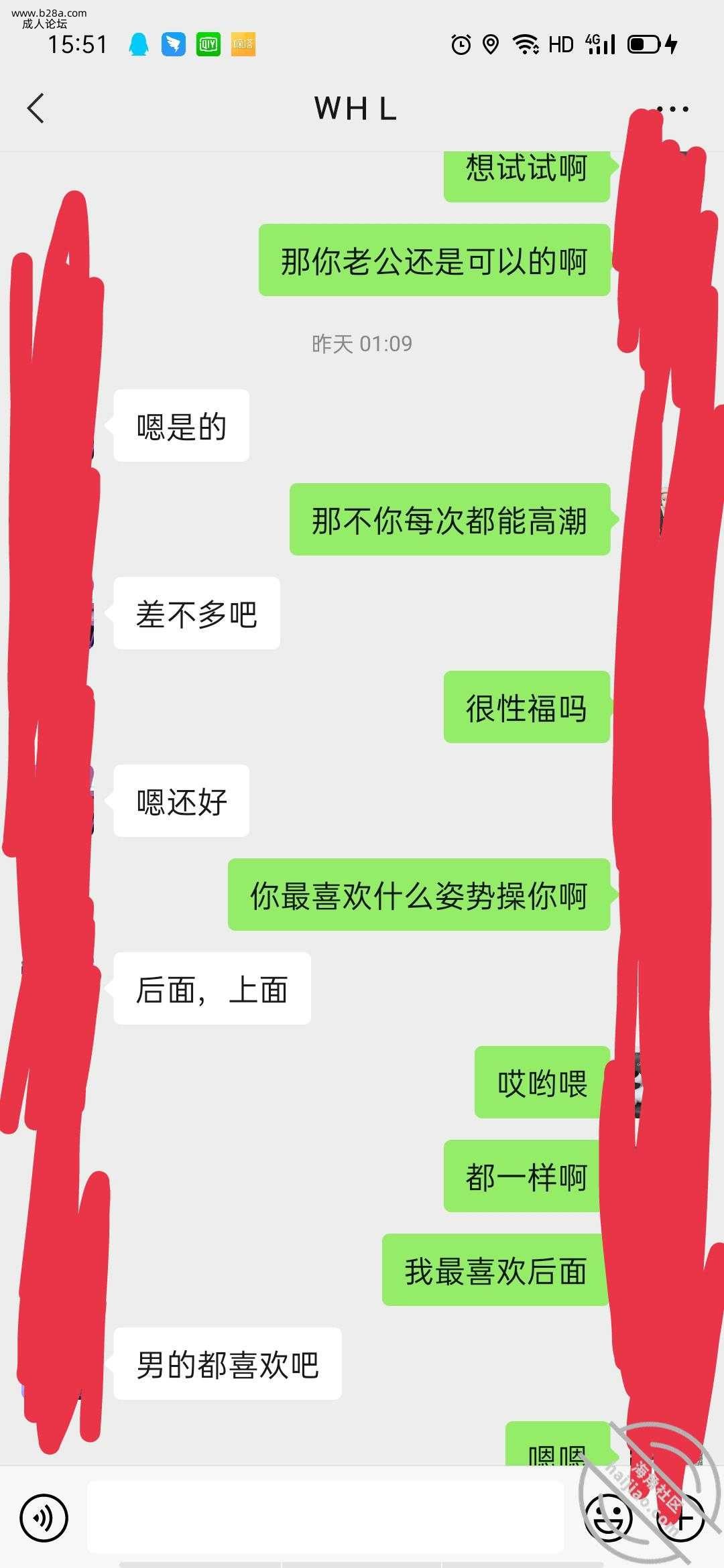Open the emoji picker
Image resolution: width=724 pixels, height=1568 pixels.
(609, 1517)
